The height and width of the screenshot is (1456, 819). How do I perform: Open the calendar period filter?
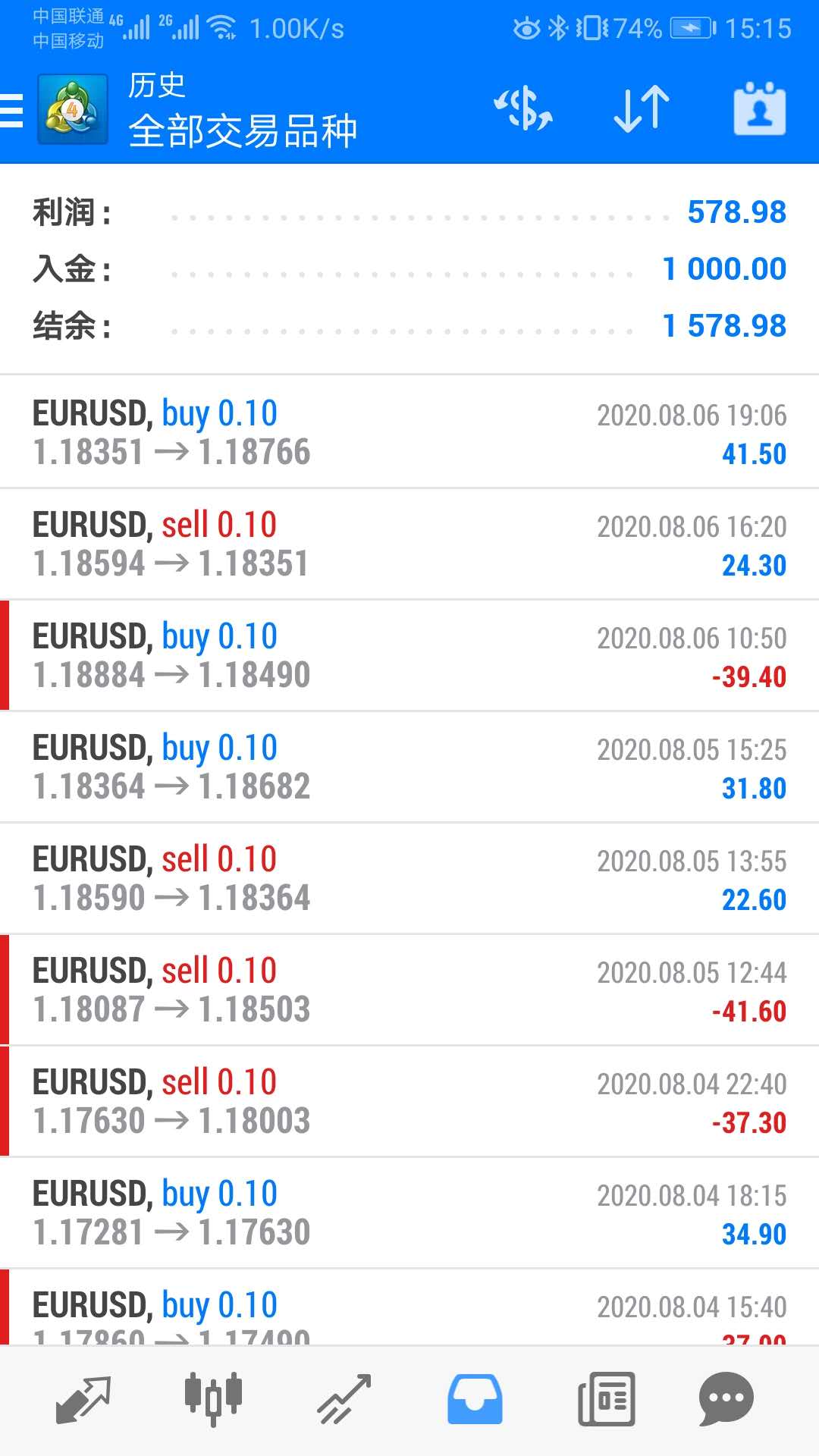759,110
